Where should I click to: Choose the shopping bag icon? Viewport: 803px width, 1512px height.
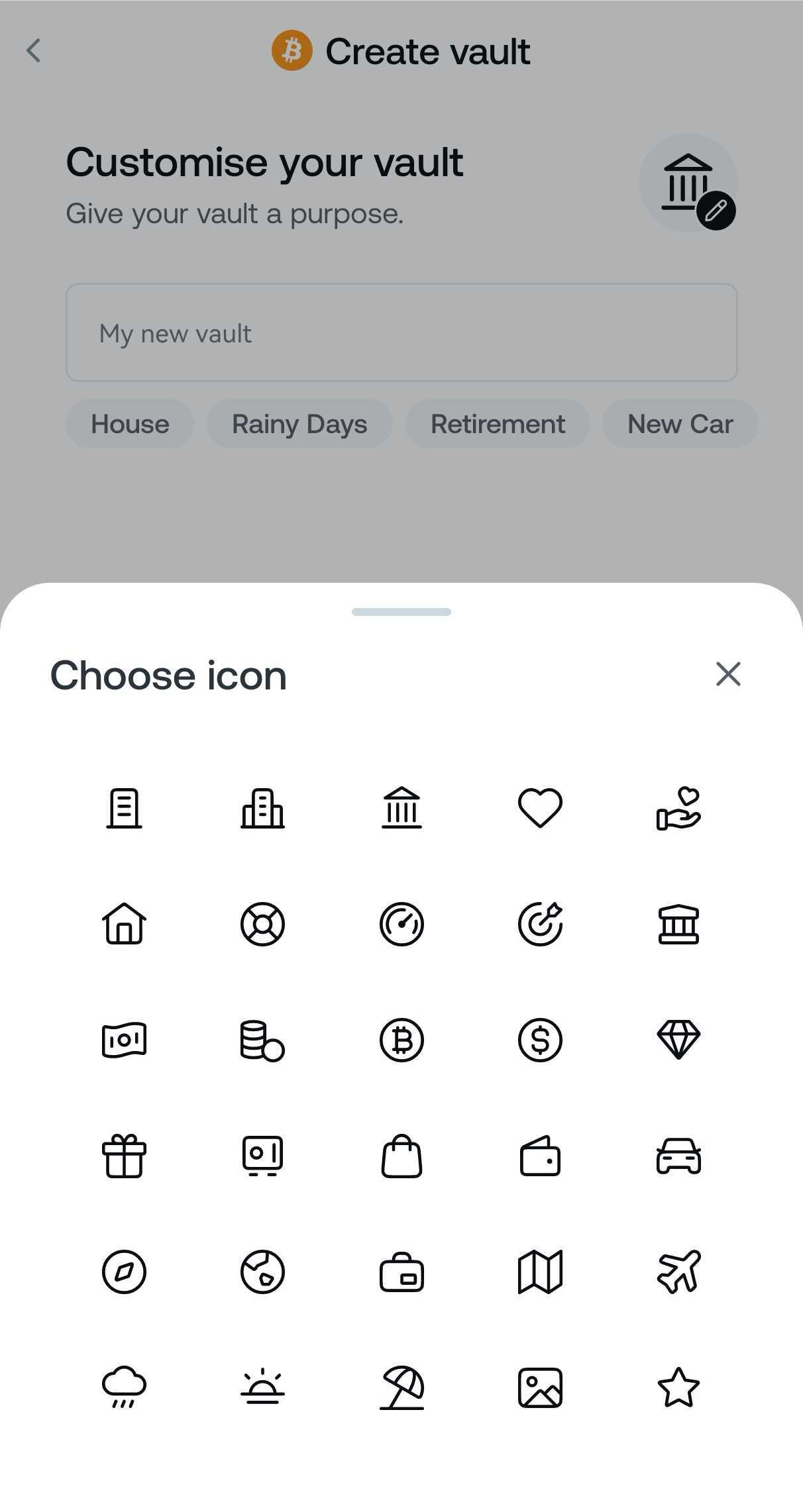point(401,1156)
